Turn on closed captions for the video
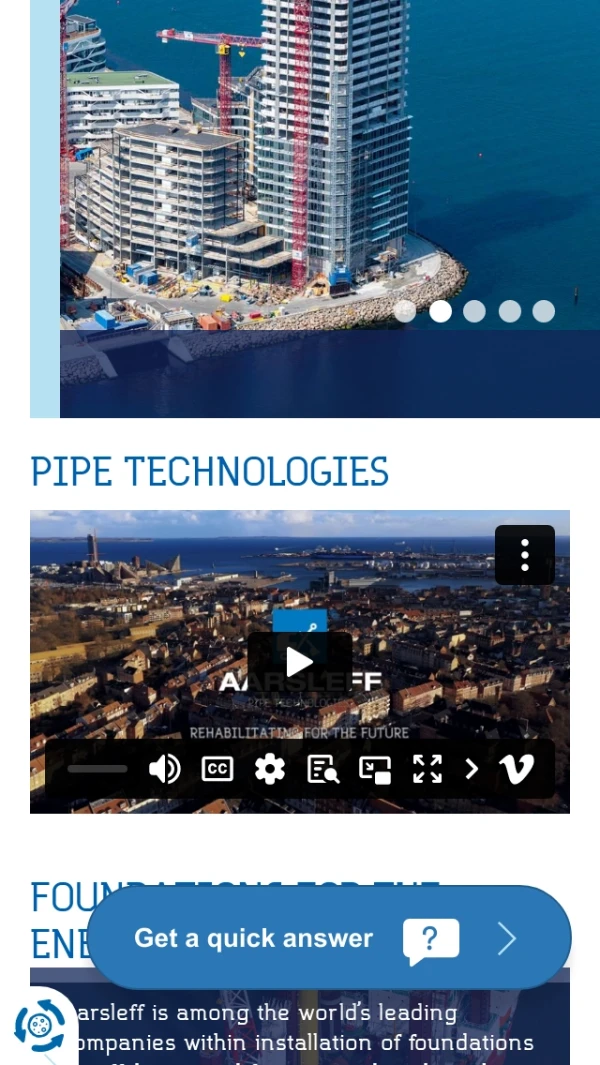 217,769
